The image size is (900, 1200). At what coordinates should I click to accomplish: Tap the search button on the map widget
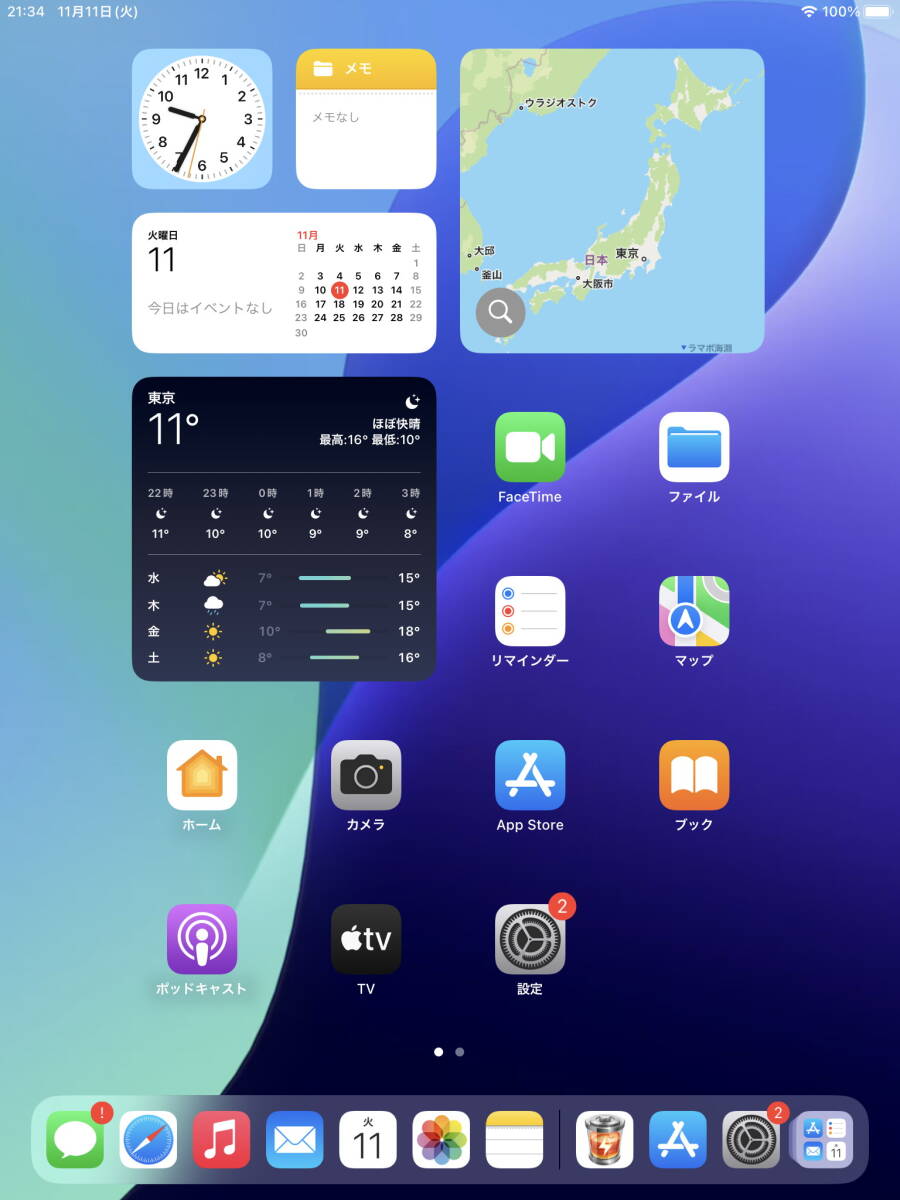pos(500,312)
